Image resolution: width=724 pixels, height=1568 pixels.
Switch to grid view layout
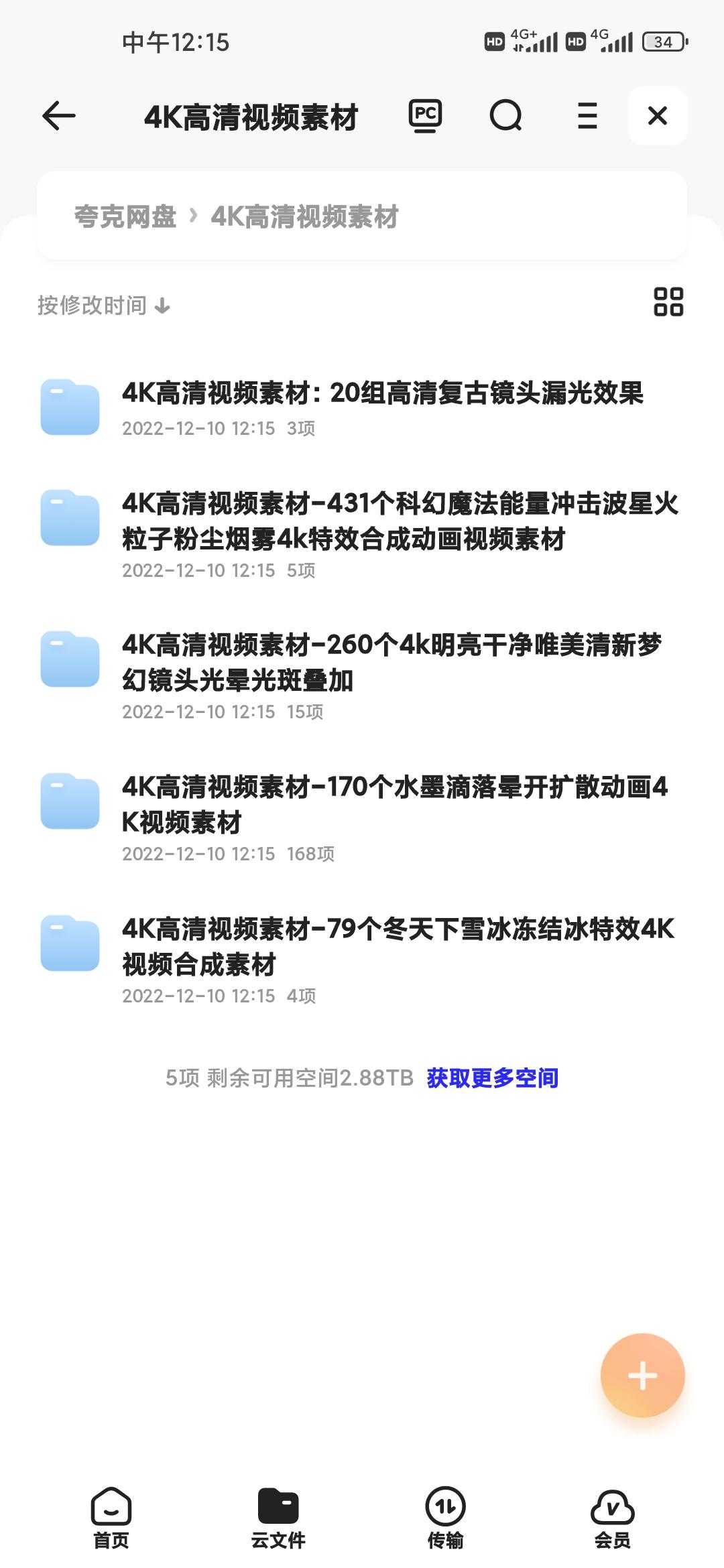coord(668,302)
